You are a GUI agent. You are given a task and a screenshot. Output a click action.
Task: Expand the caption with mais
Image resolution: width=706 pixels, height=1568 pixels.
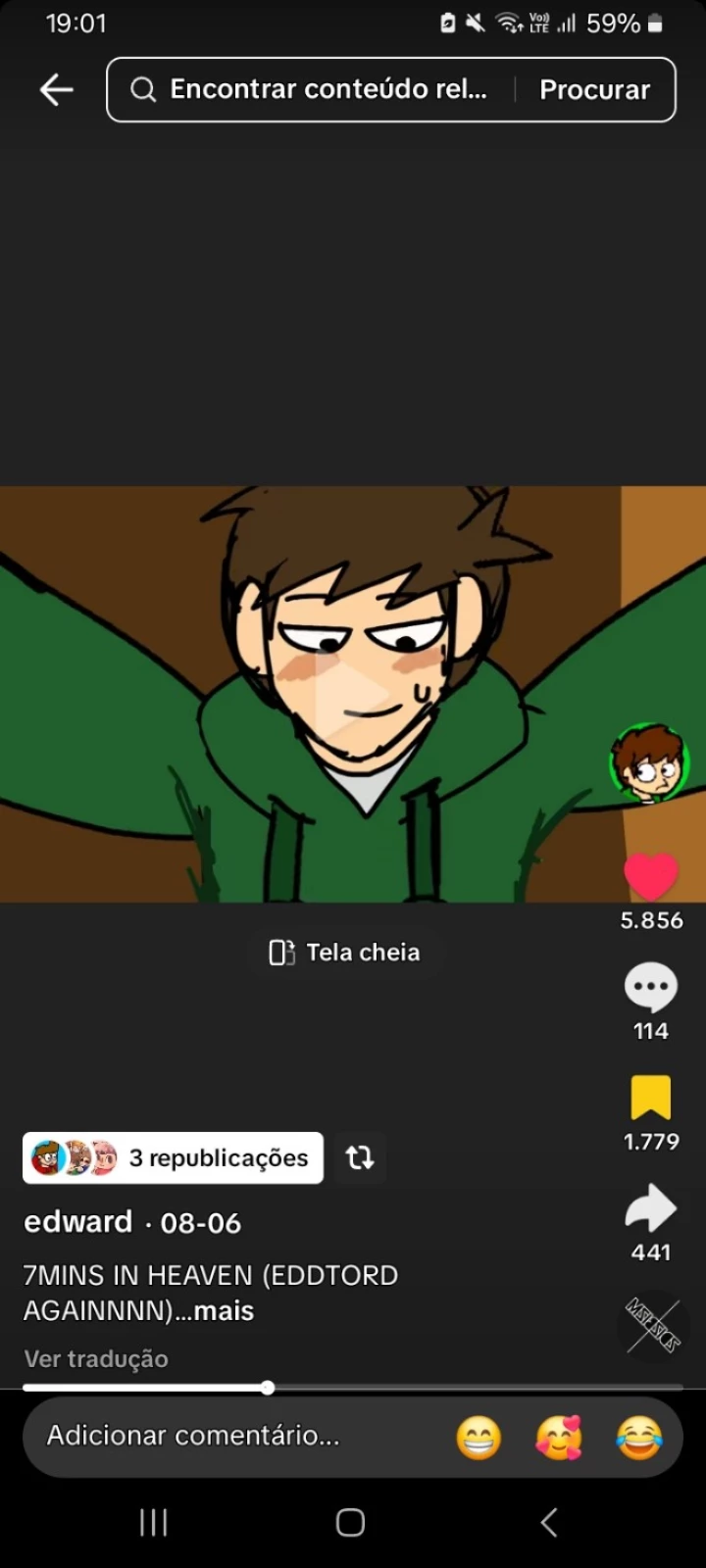tap(224, 1311)
